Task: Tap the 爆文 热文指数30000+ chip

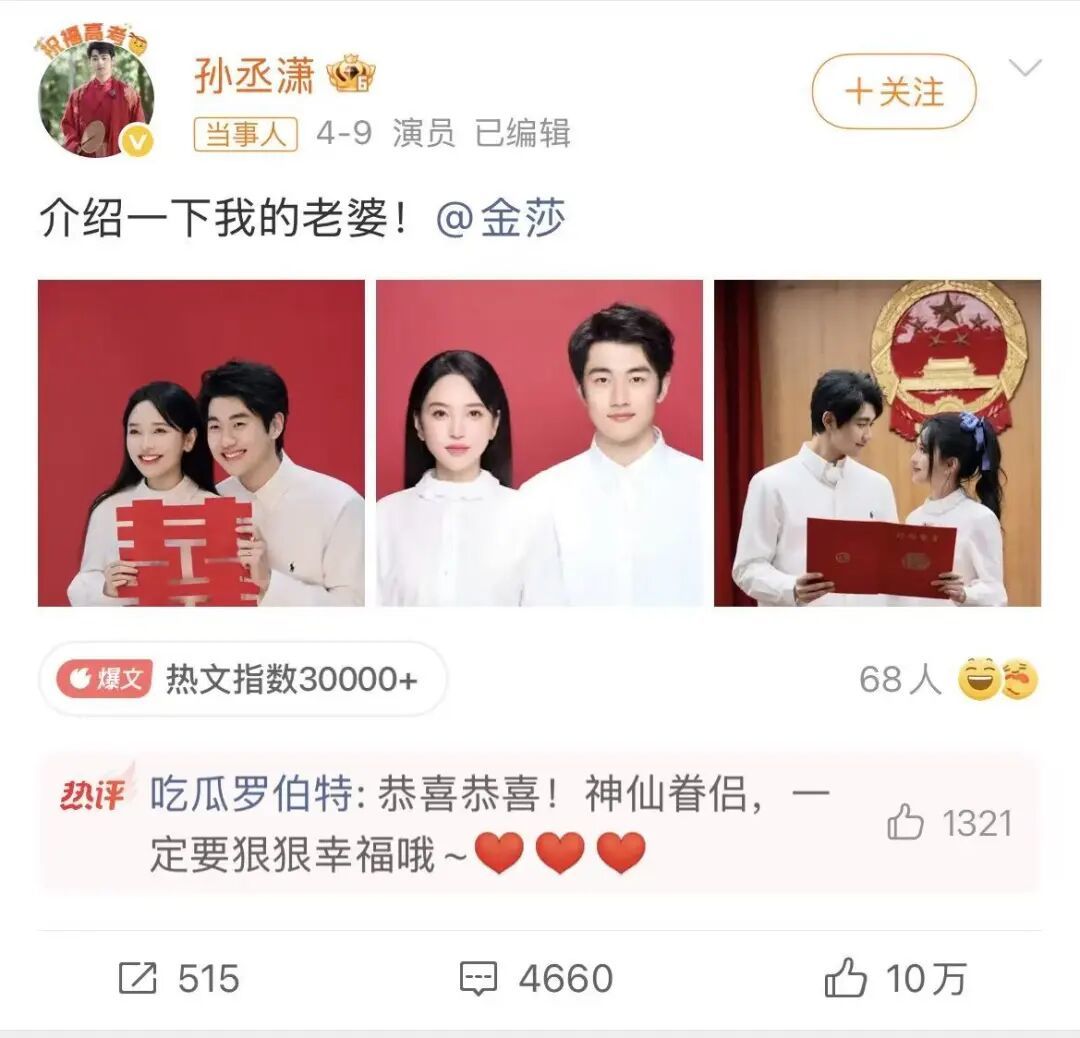Action: (242, 679)
